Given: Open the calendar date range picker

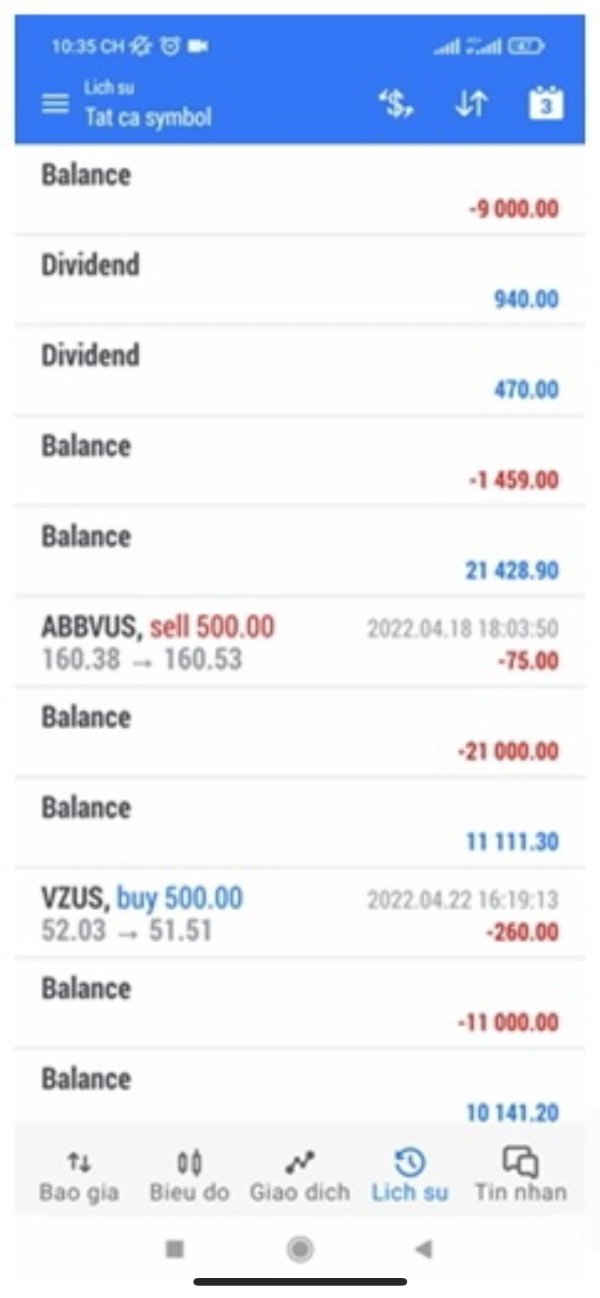Looking at the screenshot, I should 545,104.
